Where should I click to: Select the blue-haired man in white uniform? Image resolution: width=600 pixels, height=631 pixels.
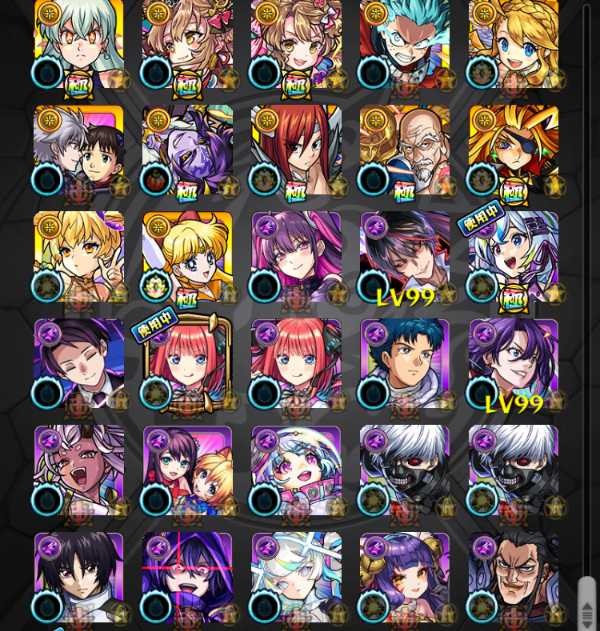click(x=405, y=364)
